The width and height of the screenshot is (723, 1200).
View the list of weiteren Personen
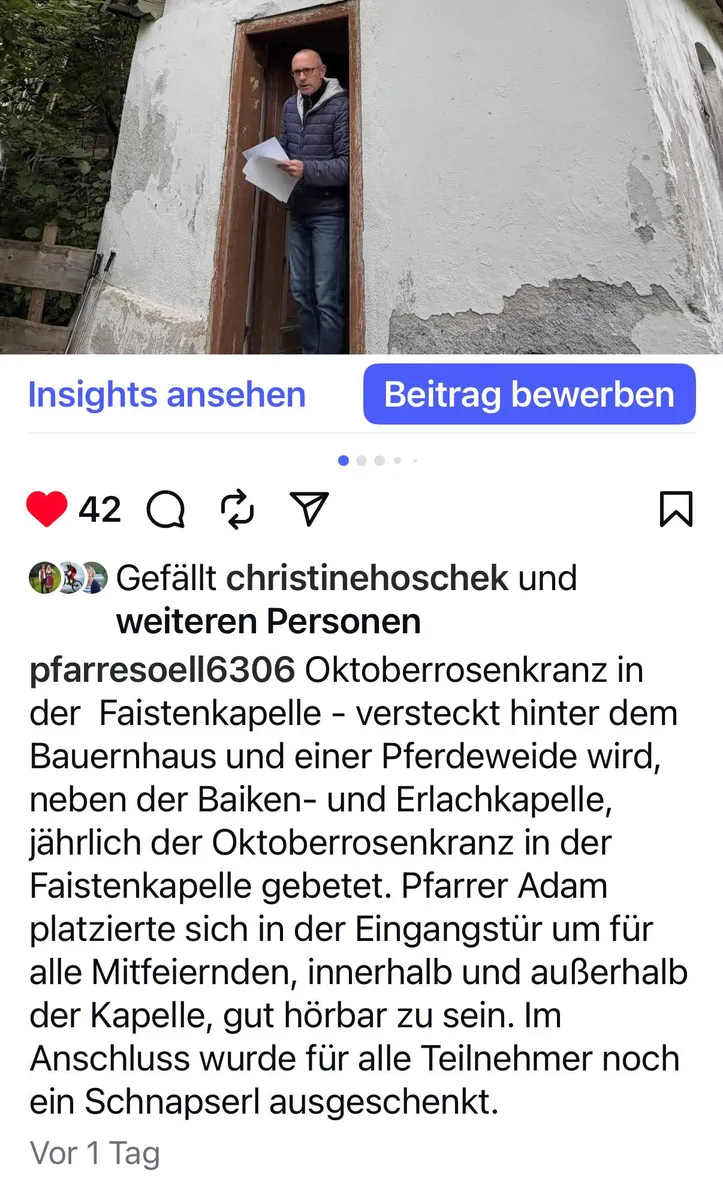coord(268,621)
